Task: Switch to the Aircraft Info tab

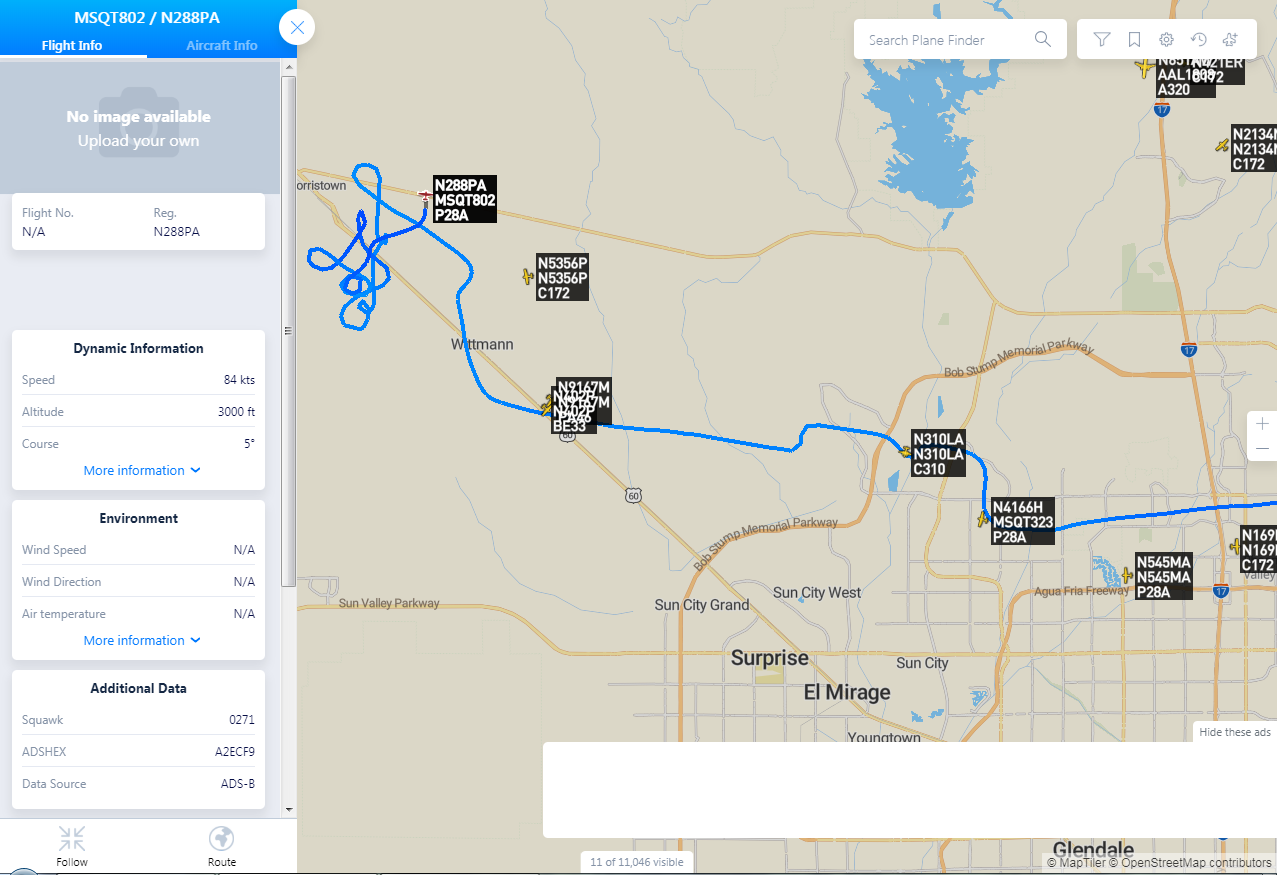Action: [222, 45]
